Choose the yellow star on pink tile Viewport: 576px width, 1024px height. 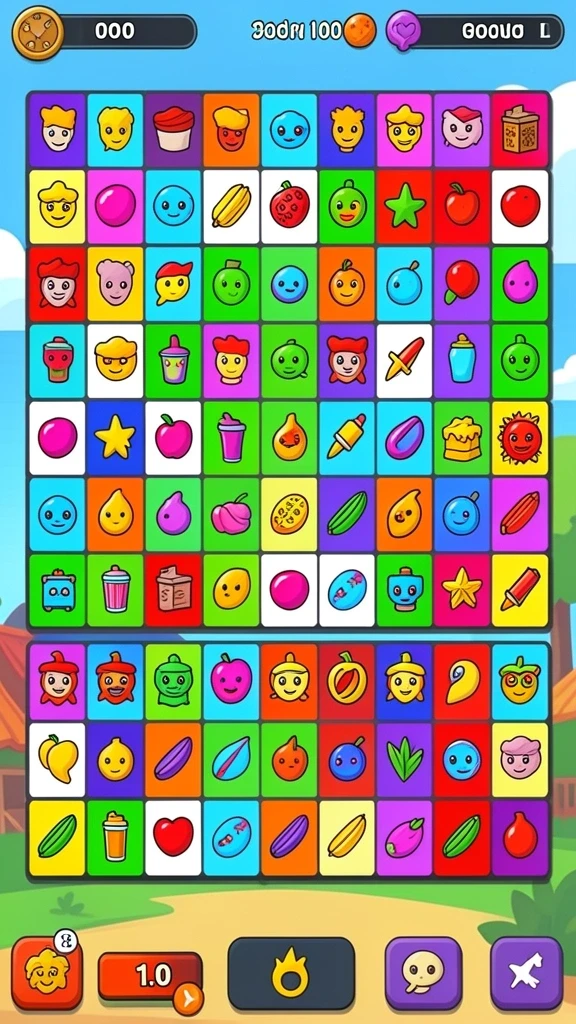click(x=462, y=591)
